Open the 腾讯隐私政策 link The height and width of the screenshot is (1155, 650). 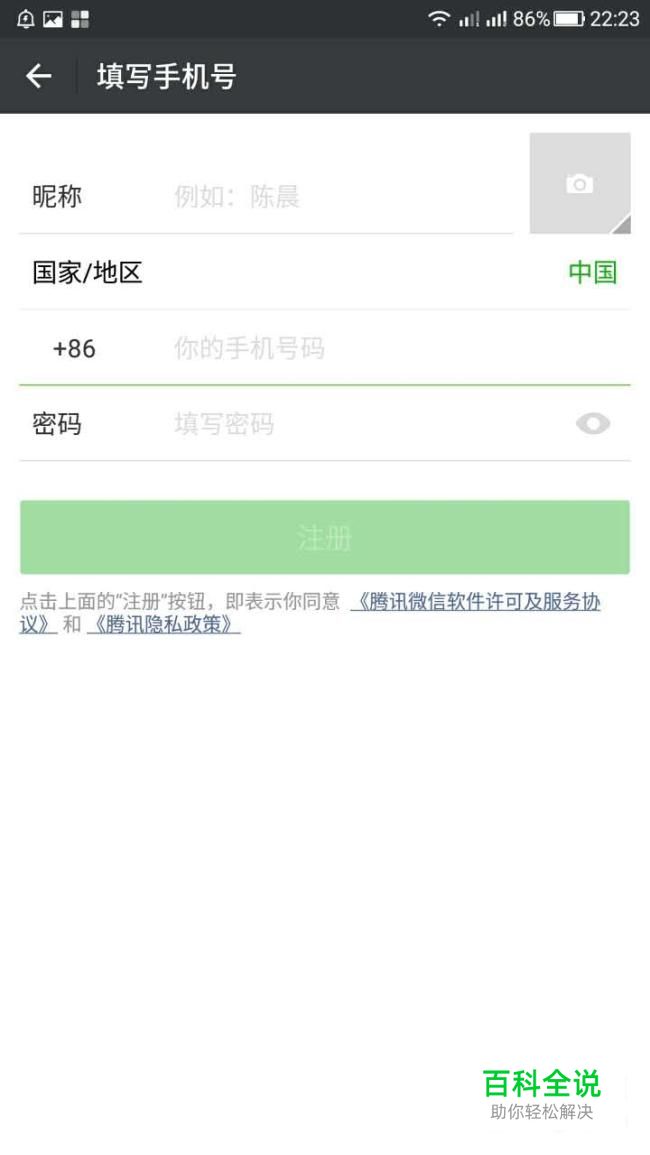pyautogui.click(x=163, y=625)
